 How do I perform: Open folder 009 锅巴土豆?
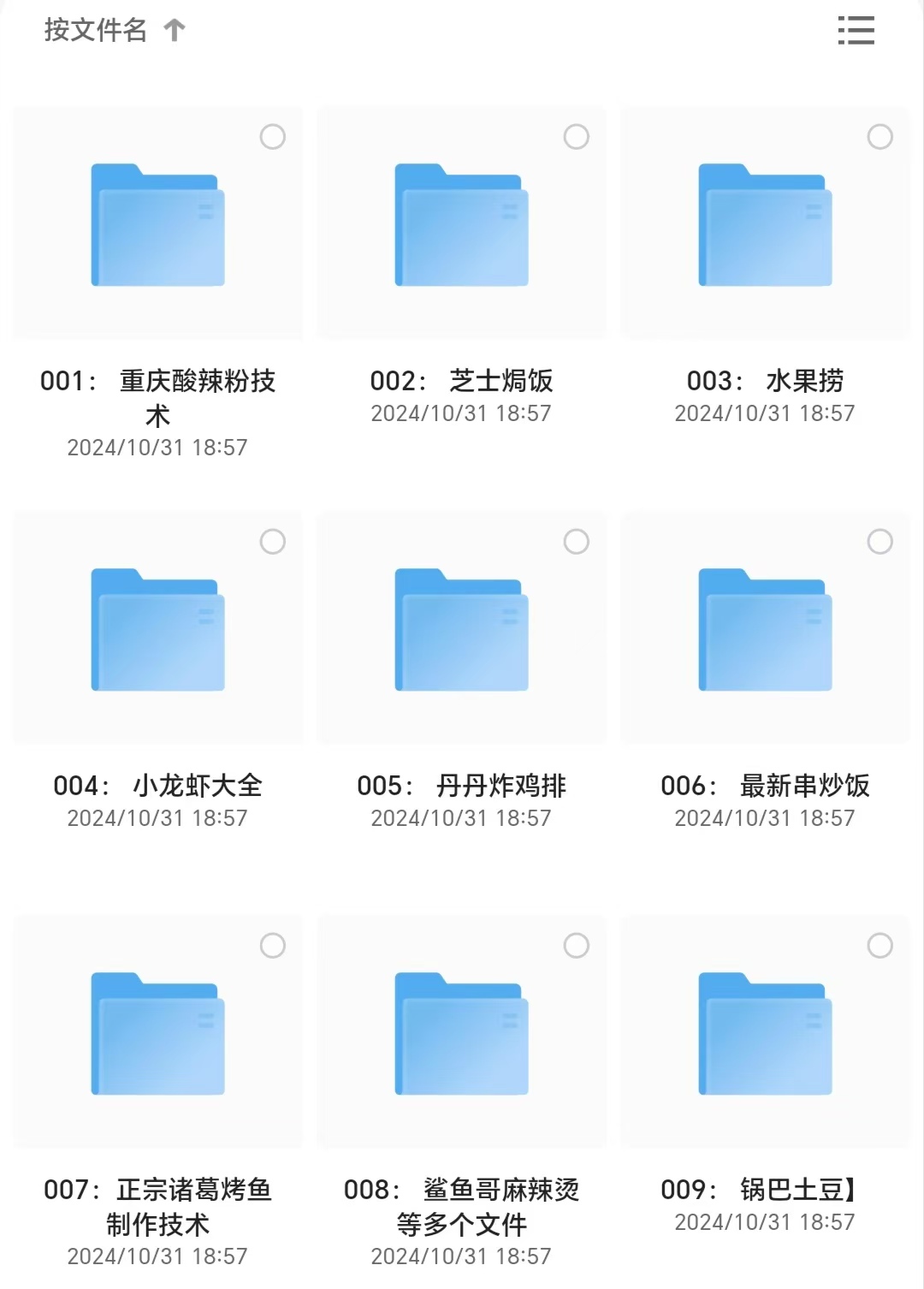pyautogui.click(x=765, y=1034)
